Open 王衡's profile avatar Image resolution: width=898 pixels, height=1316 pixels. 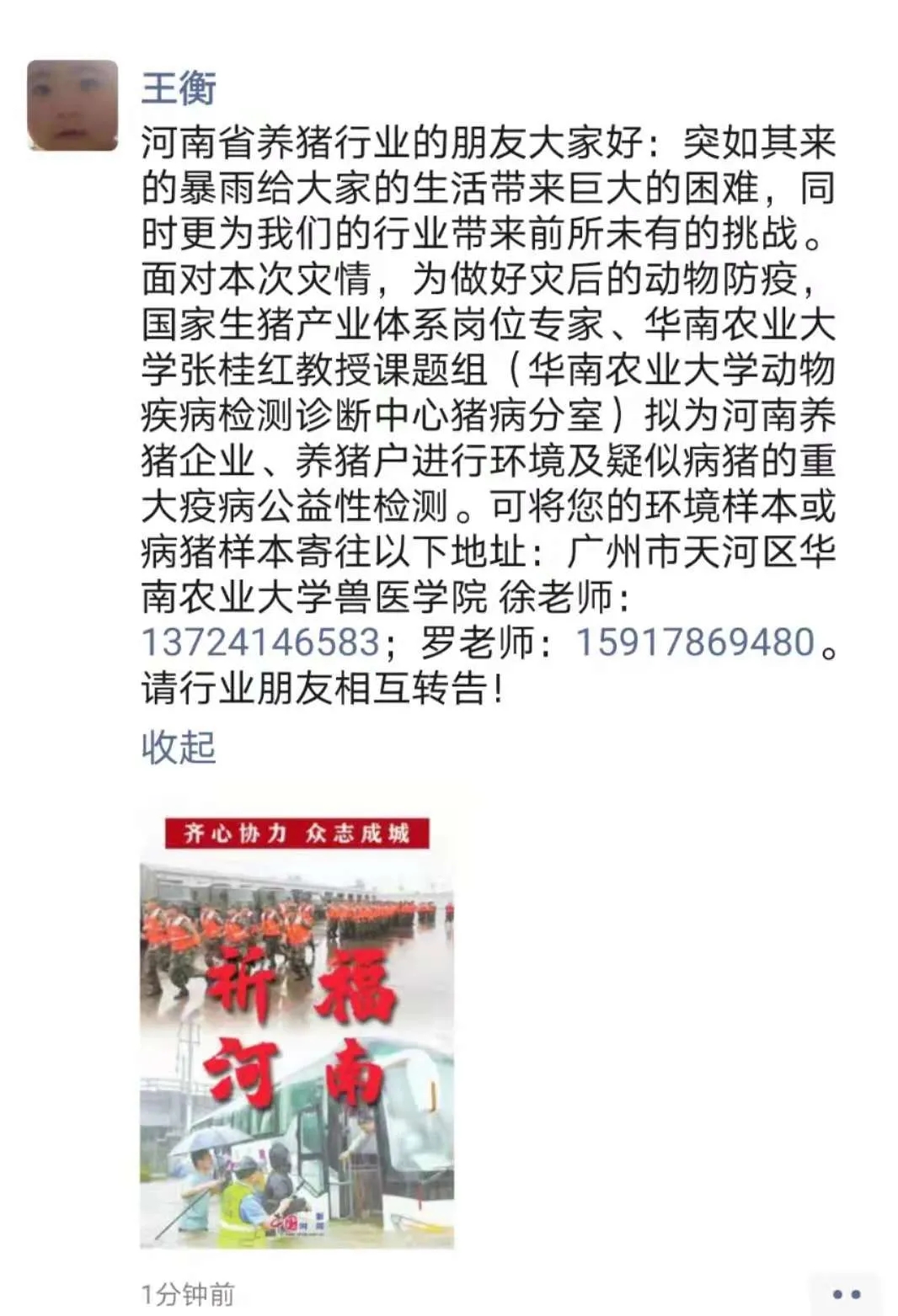coord(72,105)
